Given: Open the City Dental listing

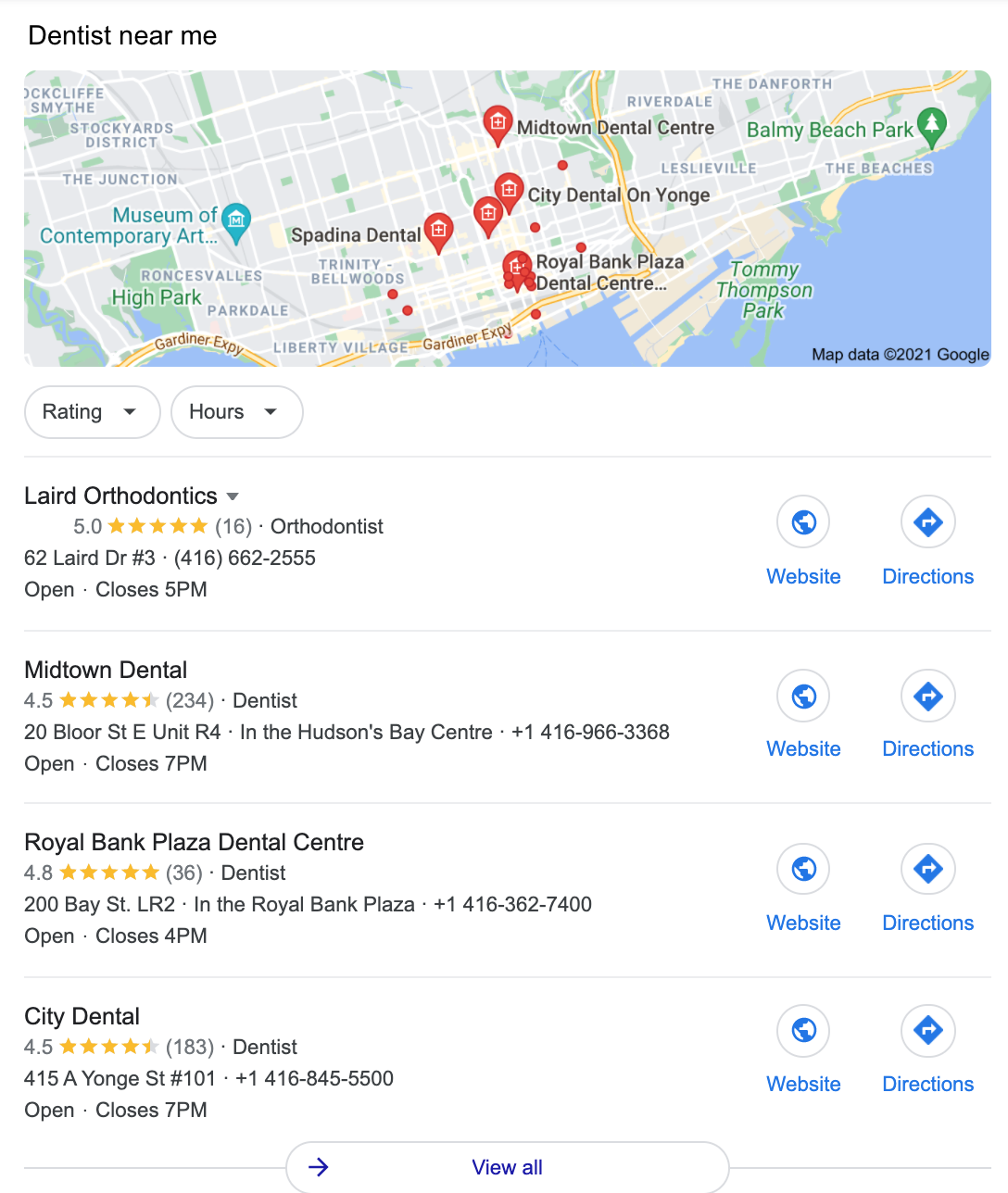Looking at the screenshot, I should [x=82, y=1017].
